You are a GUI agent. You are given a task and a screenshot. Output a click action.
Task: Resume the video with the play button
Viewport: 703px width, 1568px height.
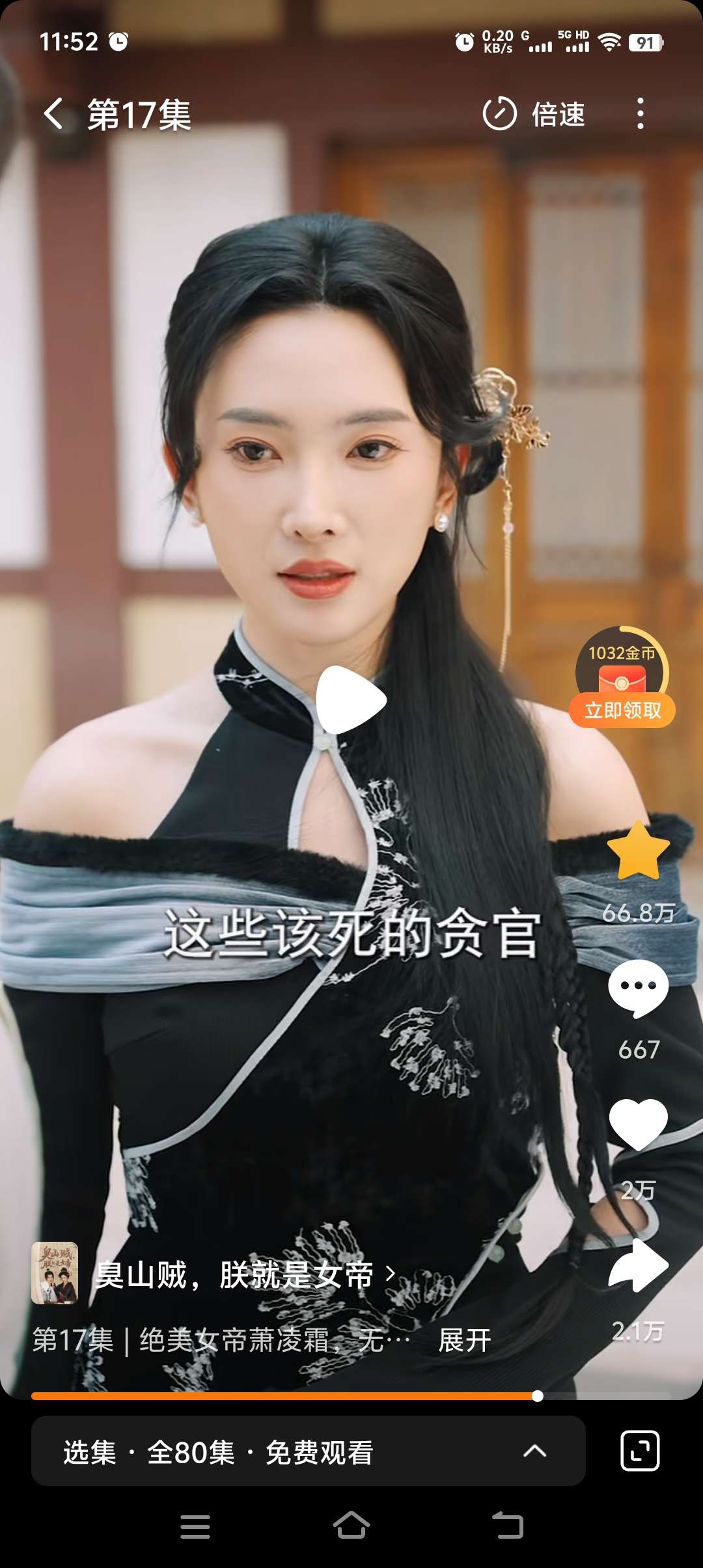pyautogui.click(x=351, y=700)
